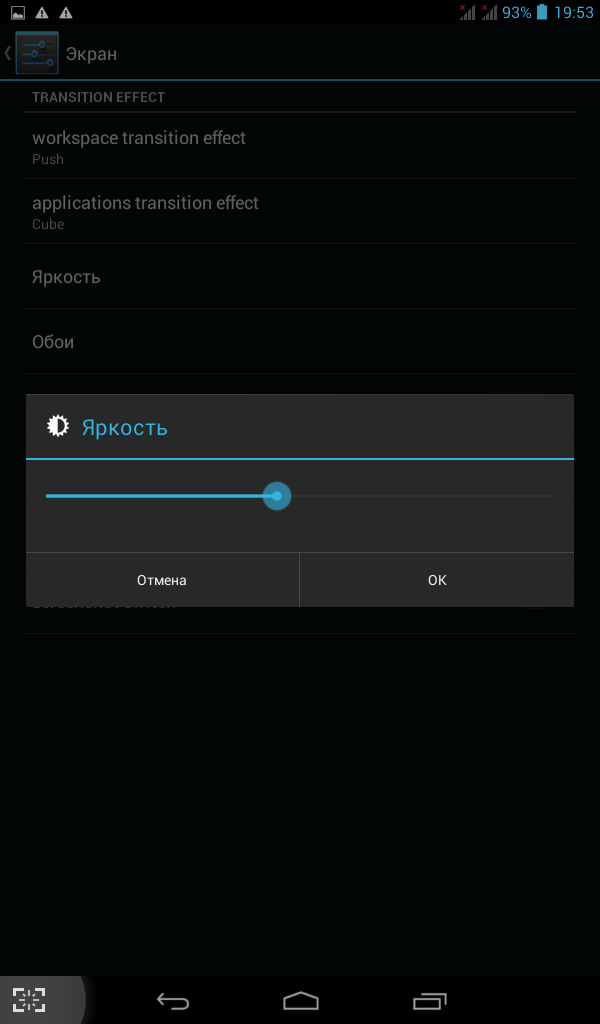Cancel the brightness dialog with Отмена

tap(162, 580)
